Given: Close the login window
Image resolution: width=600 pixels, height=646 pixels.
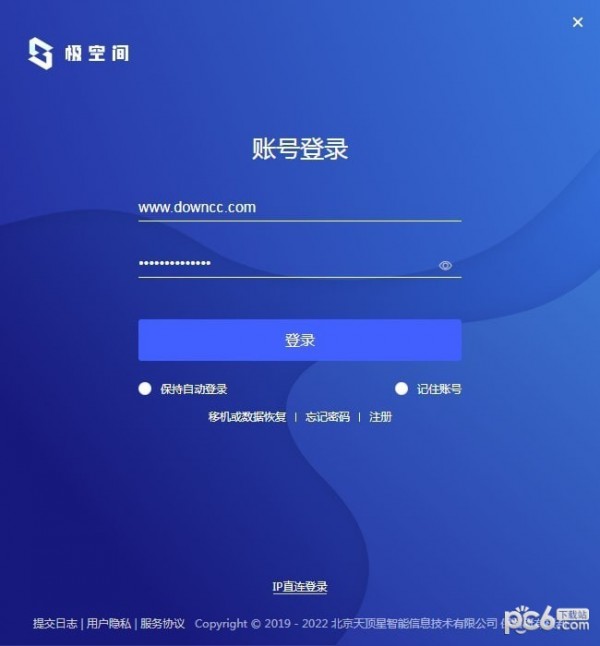Looking at the screenshot, I should click(x=577, y=22).
